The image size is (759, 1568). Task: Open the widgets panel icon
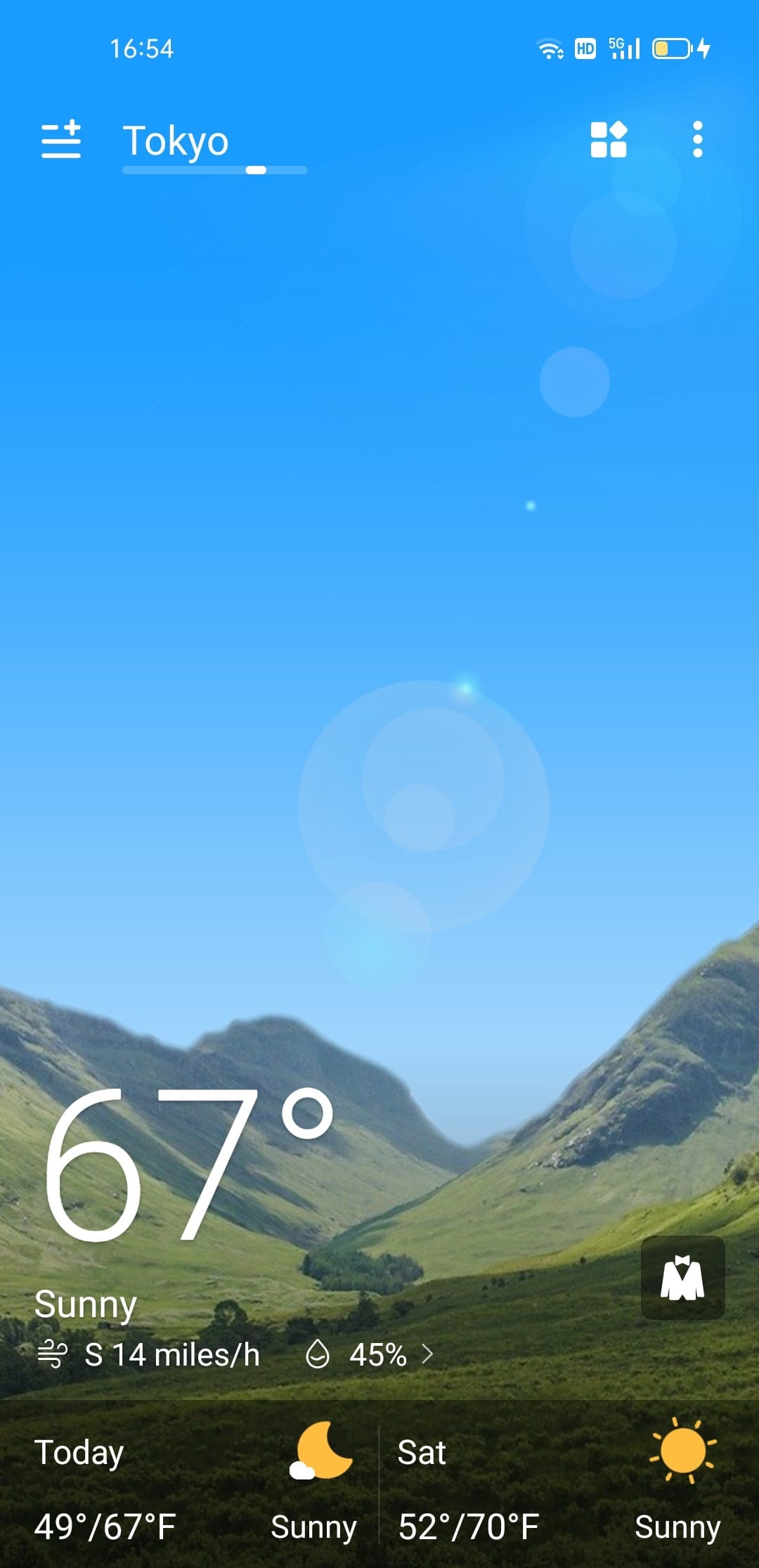pos(609,140)
